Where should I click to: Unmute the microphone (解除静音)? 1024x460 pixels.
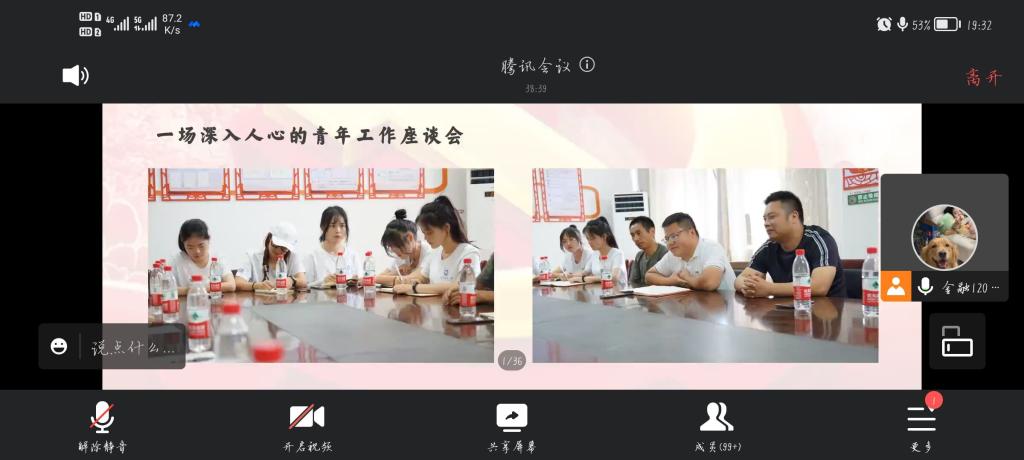click(x=102, y=426)
